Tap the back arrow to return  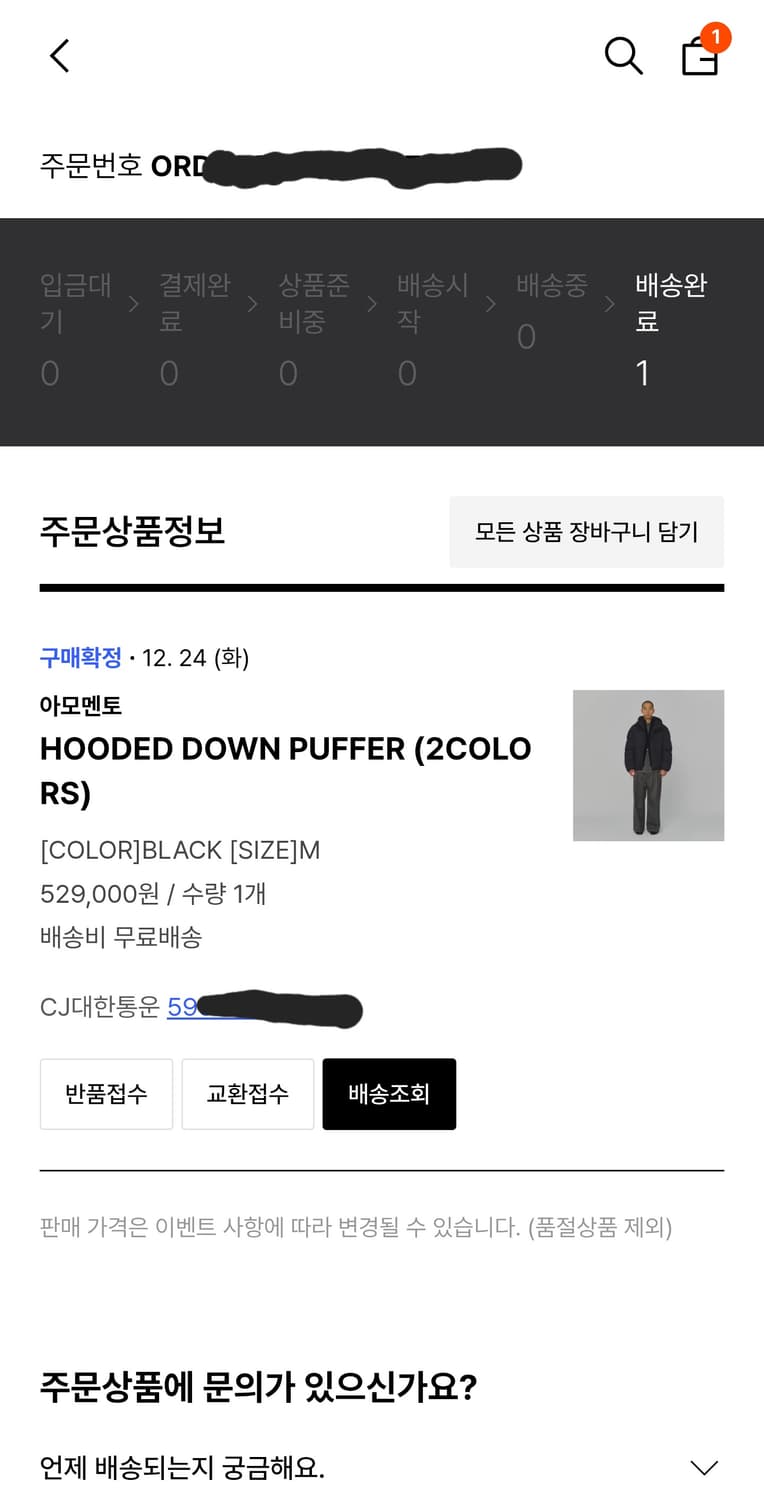tap(59, 56)
